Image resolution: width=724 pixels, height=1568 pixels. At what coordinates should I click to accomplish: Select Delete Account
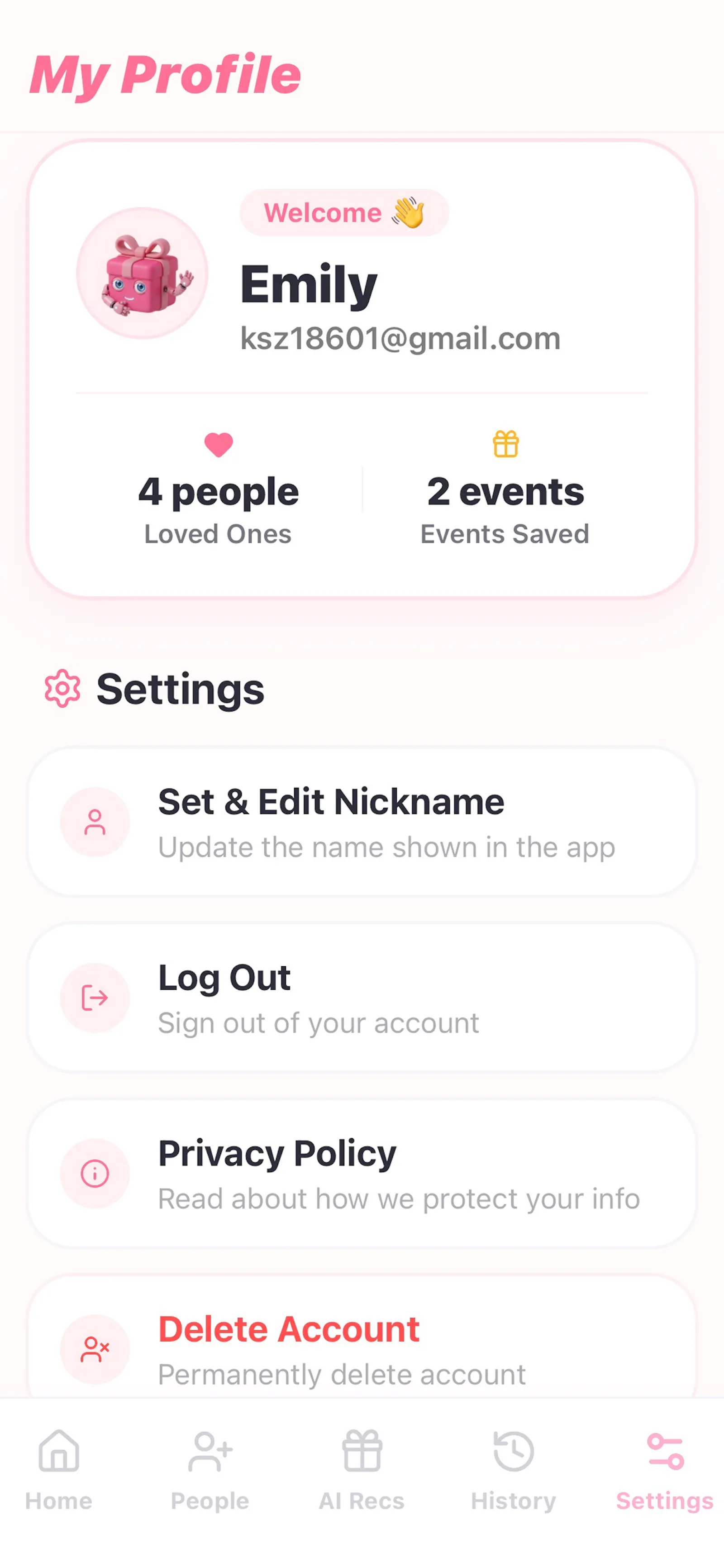pos(362,1339)
